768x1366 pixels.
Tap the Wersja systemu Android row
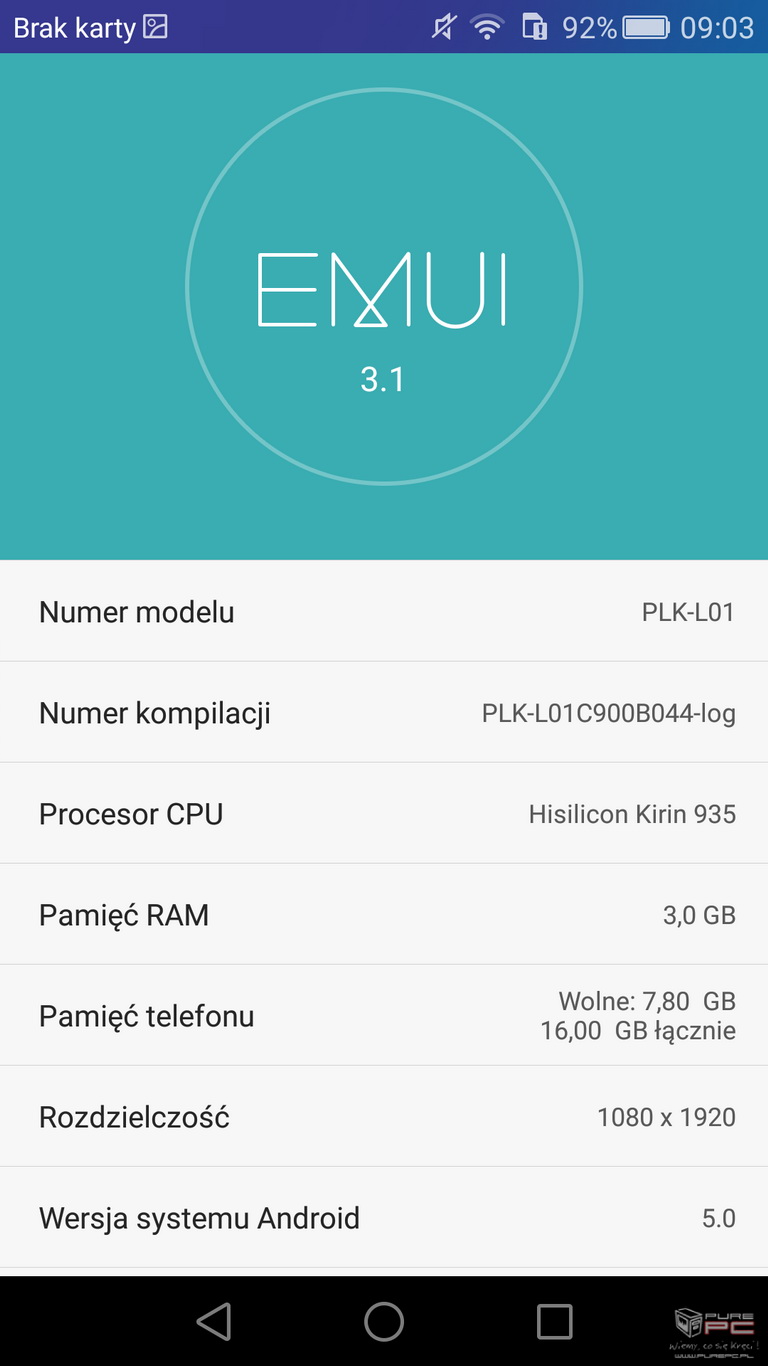[384, 1217]
